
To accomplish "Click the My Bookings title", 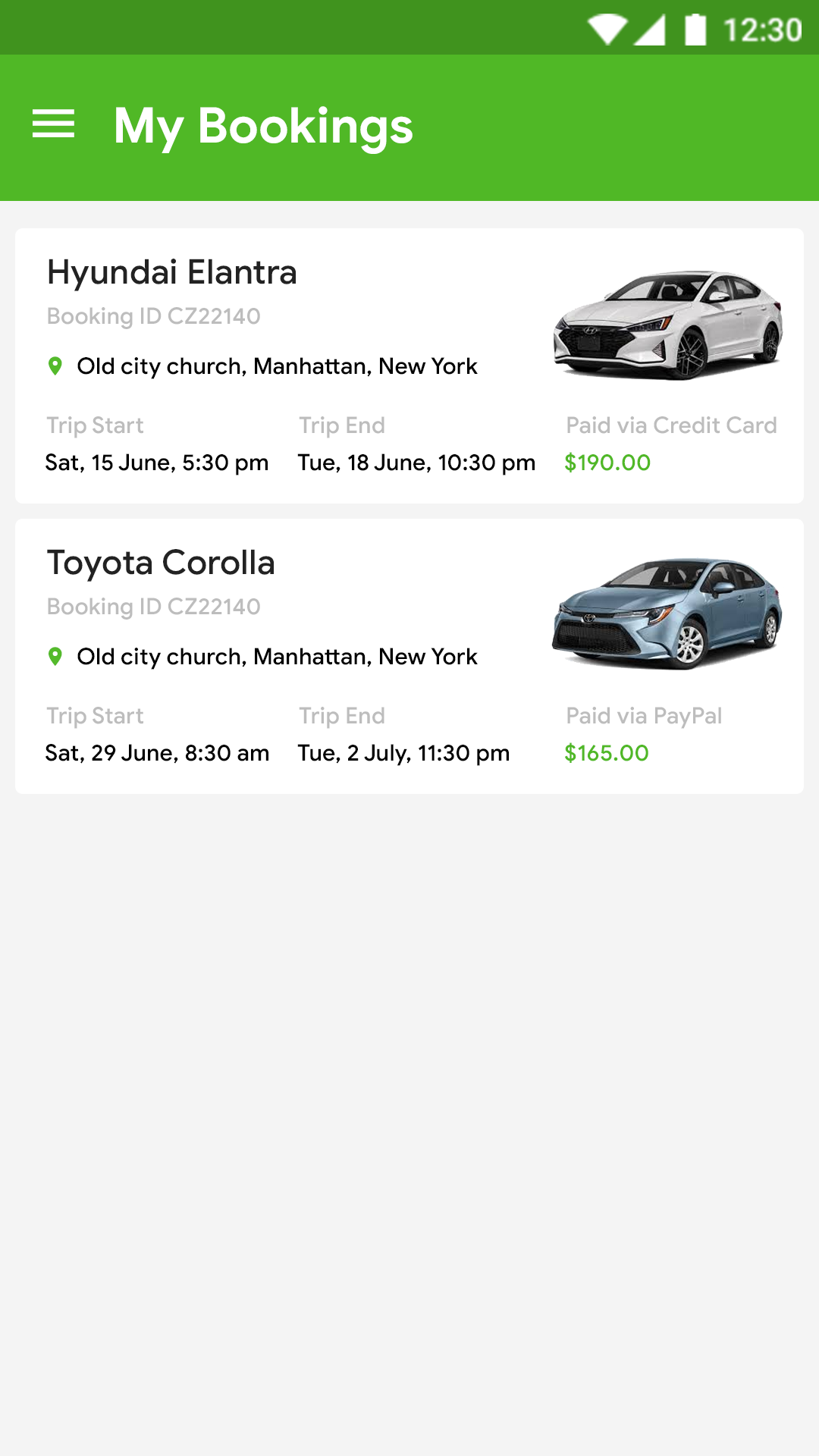I will click(262, 125).
